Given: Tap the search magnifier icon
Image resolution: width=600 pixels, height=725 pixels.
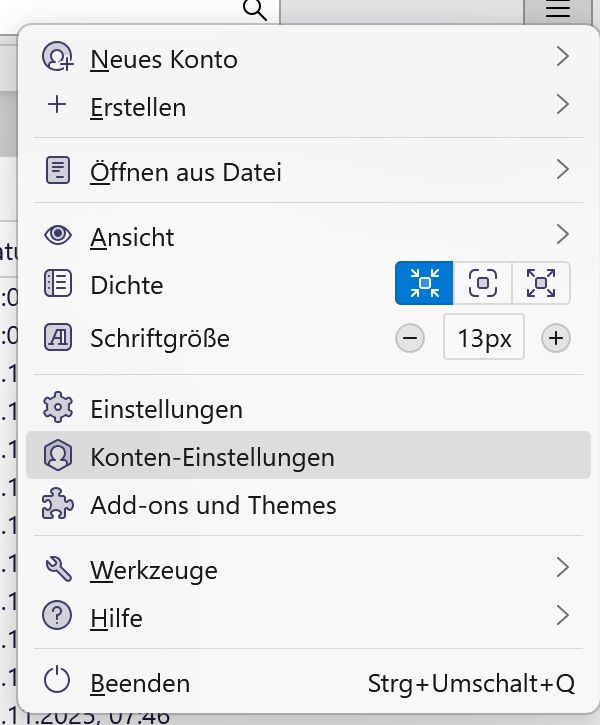Looking at the screenshot, I should 256,10.
